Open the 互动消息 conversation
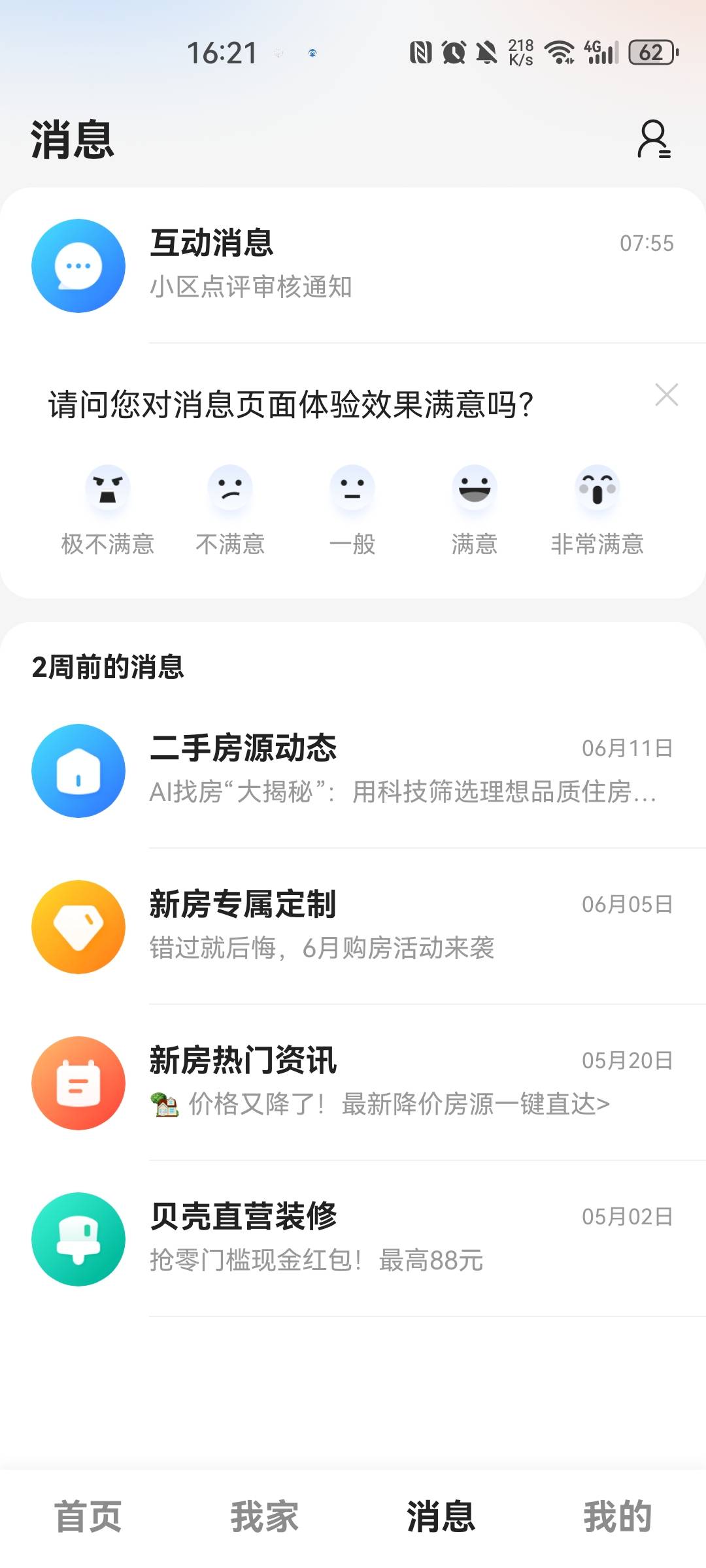706x1568 pixels. pyautogui.click(x=353, y=265)
